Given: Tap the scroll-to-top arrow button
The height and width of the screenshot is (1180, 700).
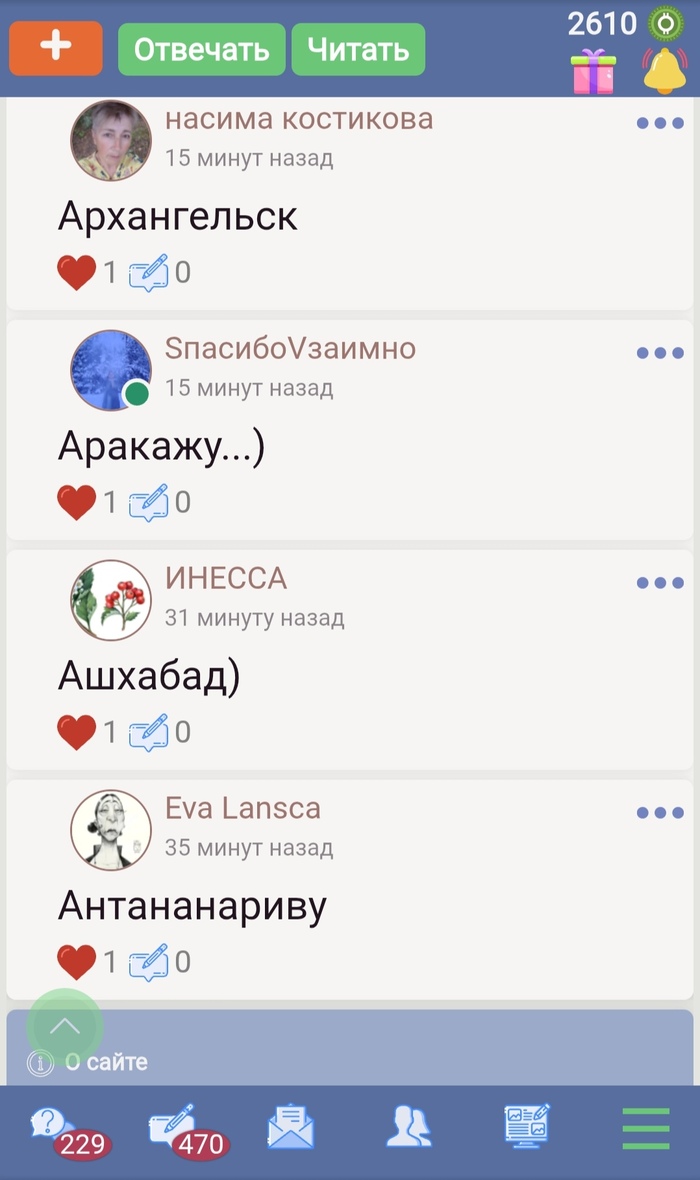Looking at the screenshot, I should pyautogui.click(x=65, y=1027).
